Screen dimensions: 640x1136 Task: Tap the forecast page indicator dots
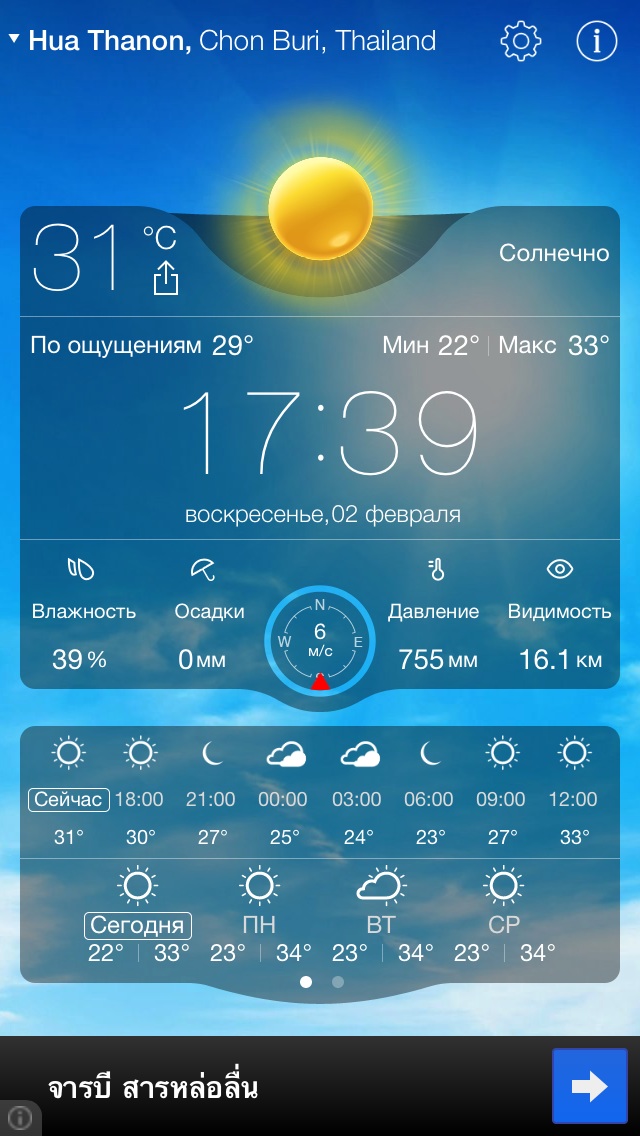pos(322,982)
